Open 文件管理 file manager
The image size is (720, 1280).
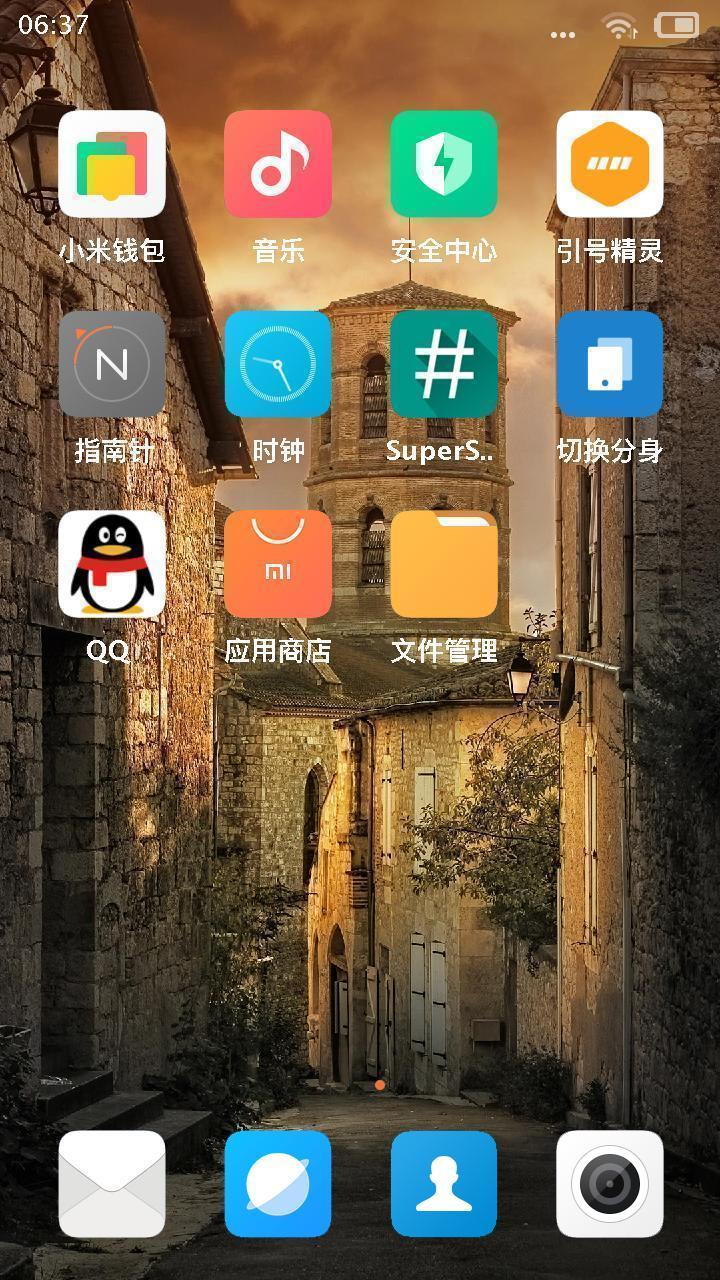point(444,565)
